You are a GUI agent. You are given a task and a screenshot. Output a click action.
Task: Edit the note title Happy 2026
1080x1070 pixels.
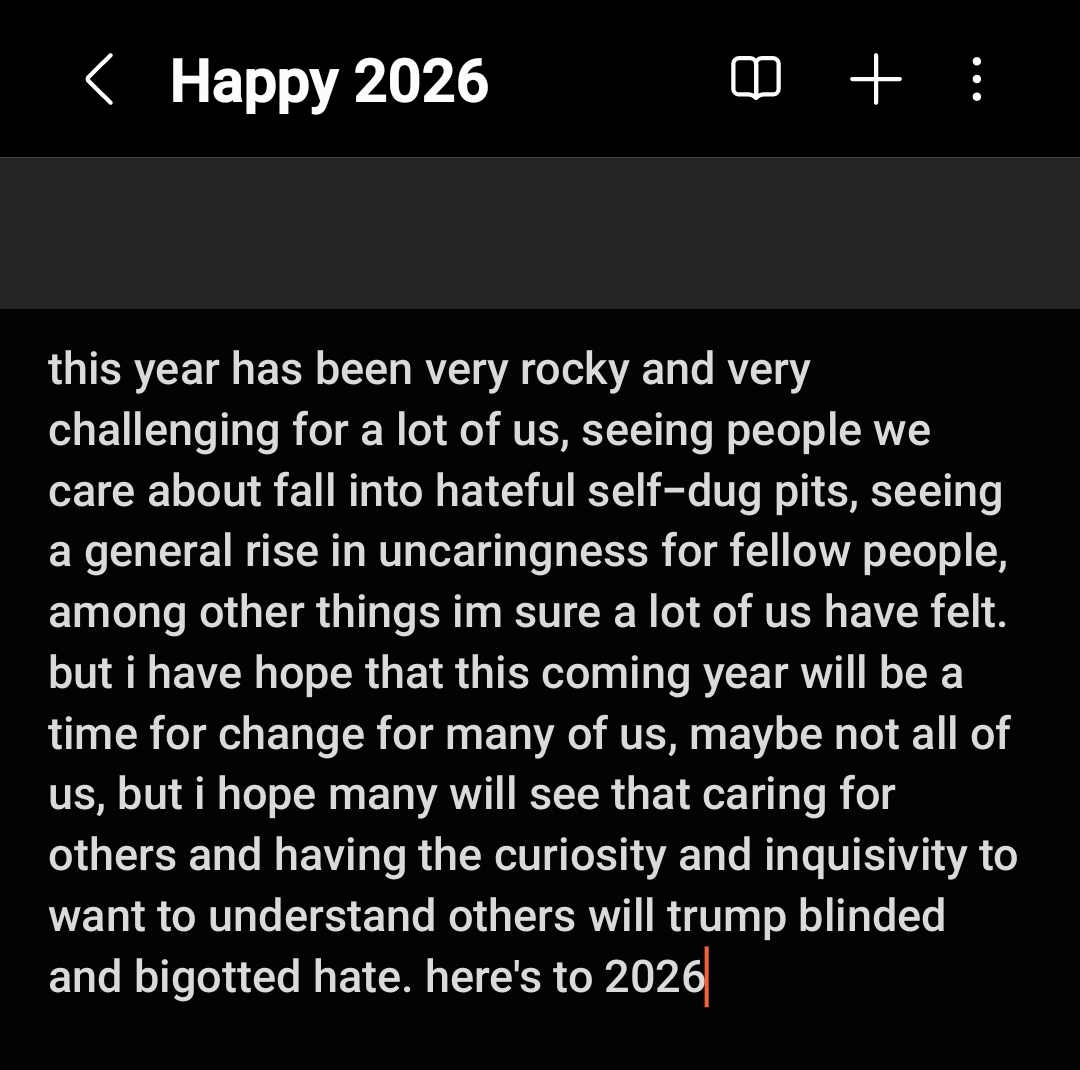click(x=329, y=81)
